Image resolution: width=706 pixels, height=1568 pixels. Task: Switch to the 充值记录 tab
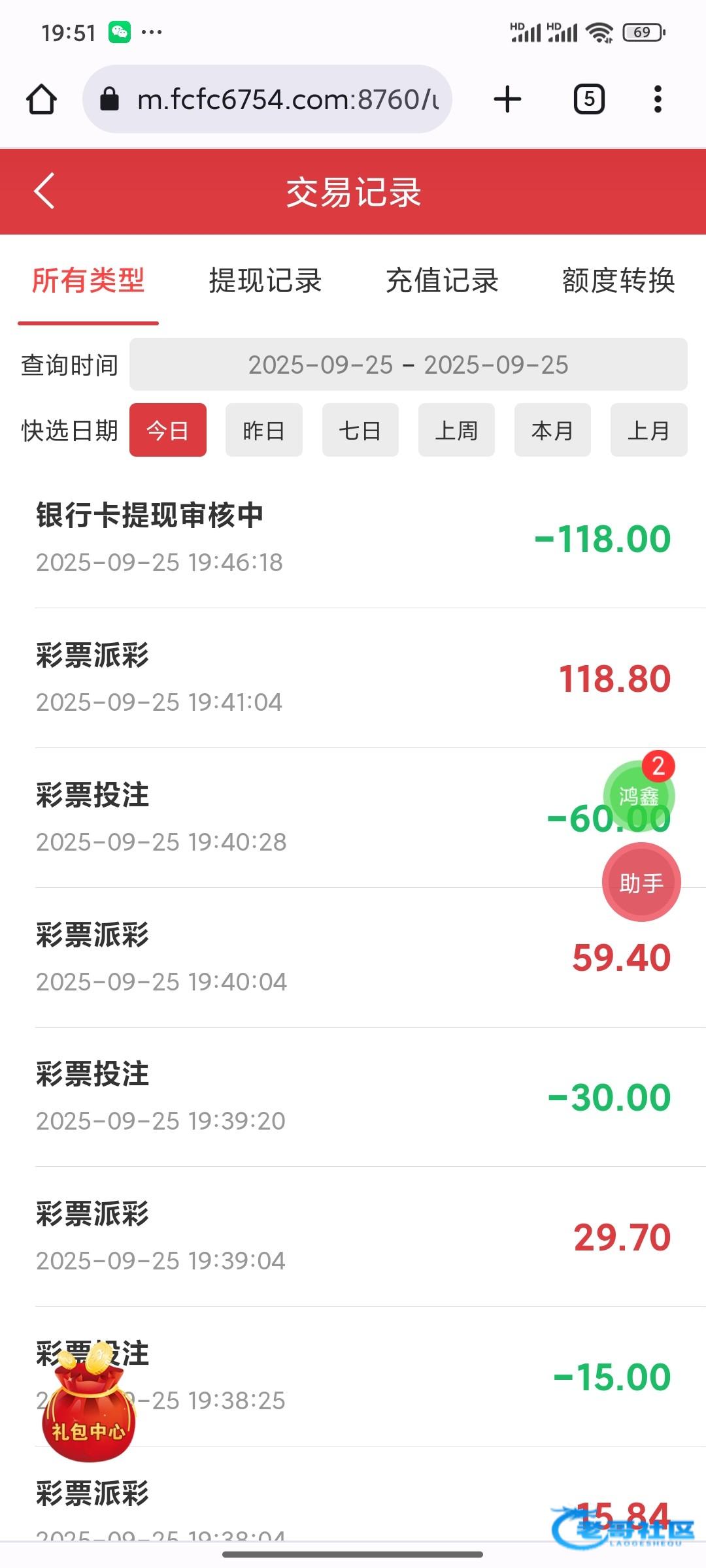pyautogui.click(x=442, y=281)
